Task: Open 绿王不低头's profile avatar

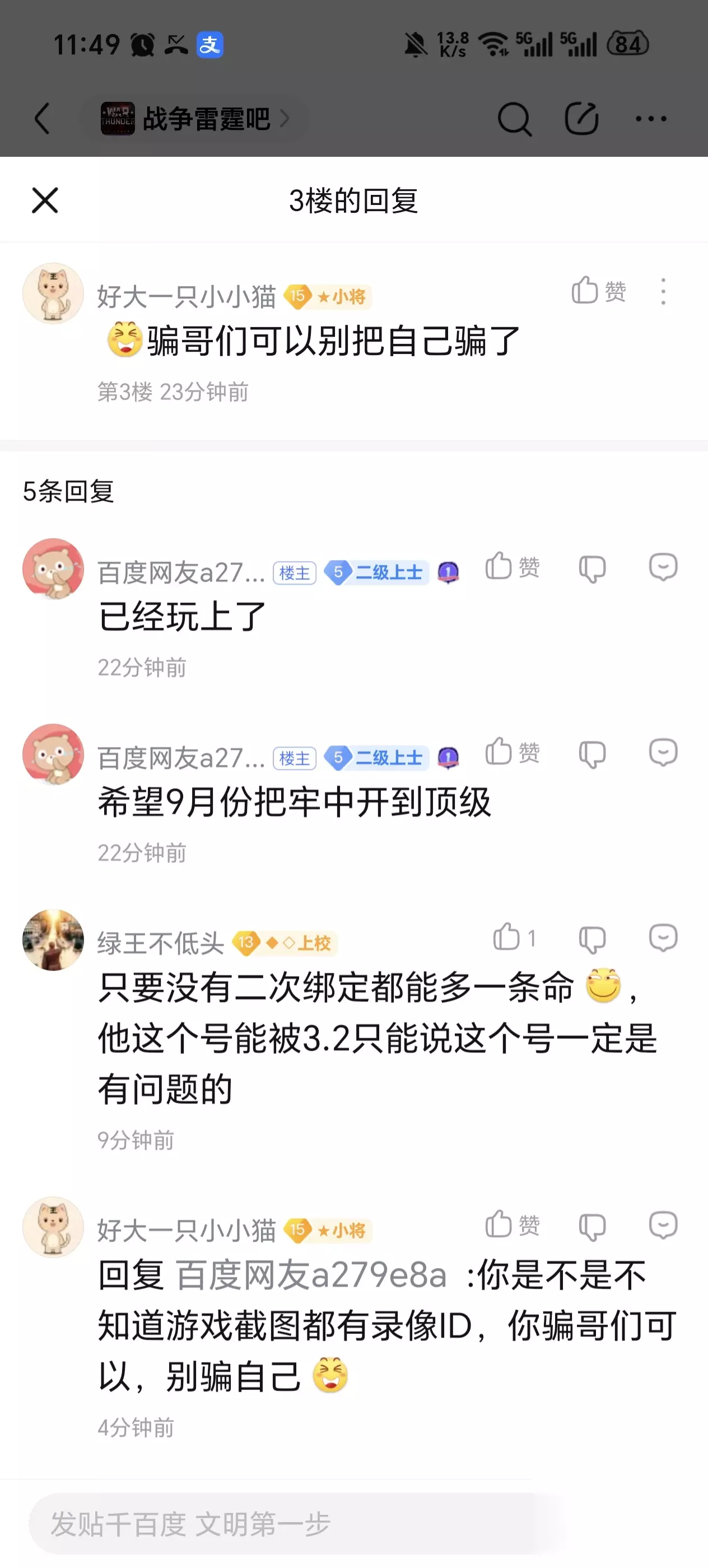Action: coord(53,939)
